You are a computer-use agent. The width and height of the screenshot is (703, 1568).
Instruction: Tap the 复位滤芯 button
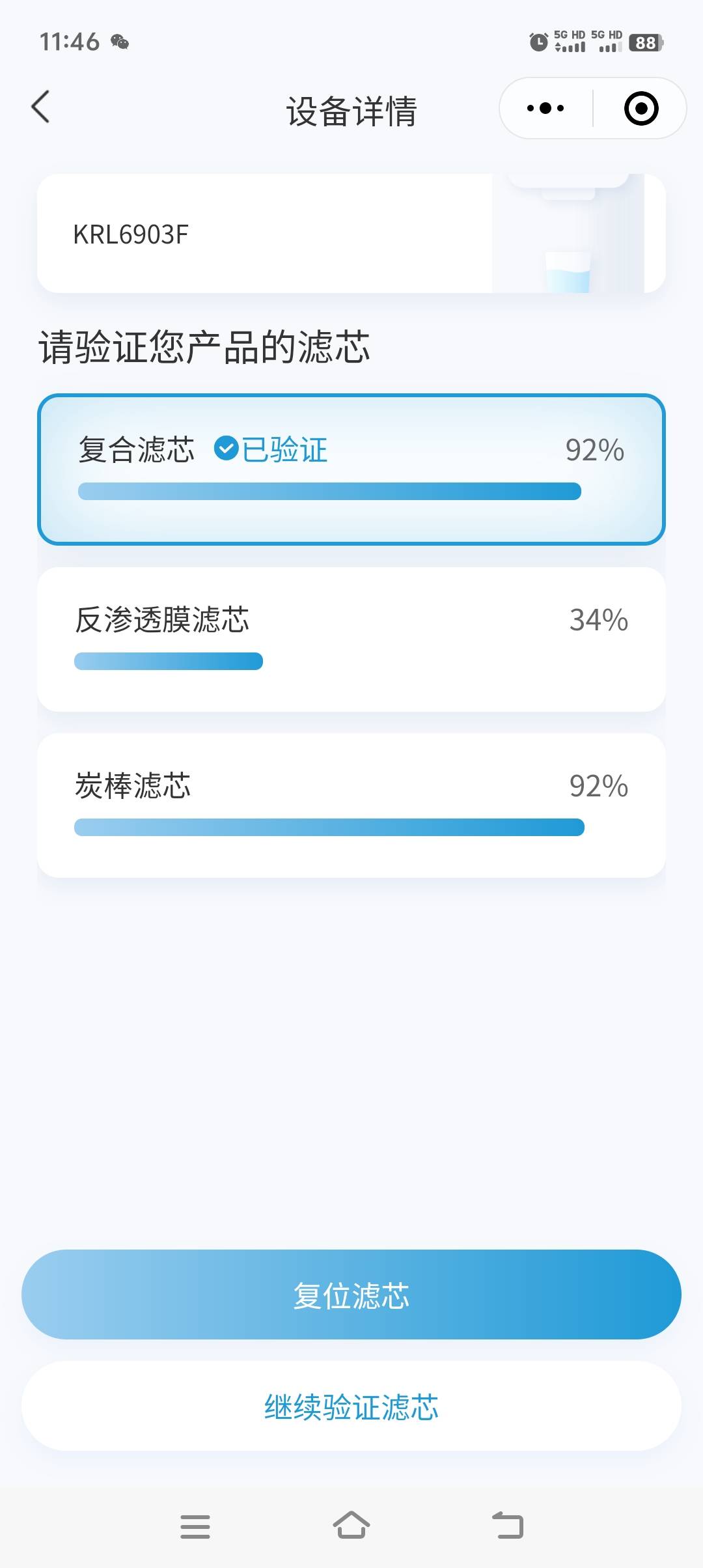[351, 1295]
